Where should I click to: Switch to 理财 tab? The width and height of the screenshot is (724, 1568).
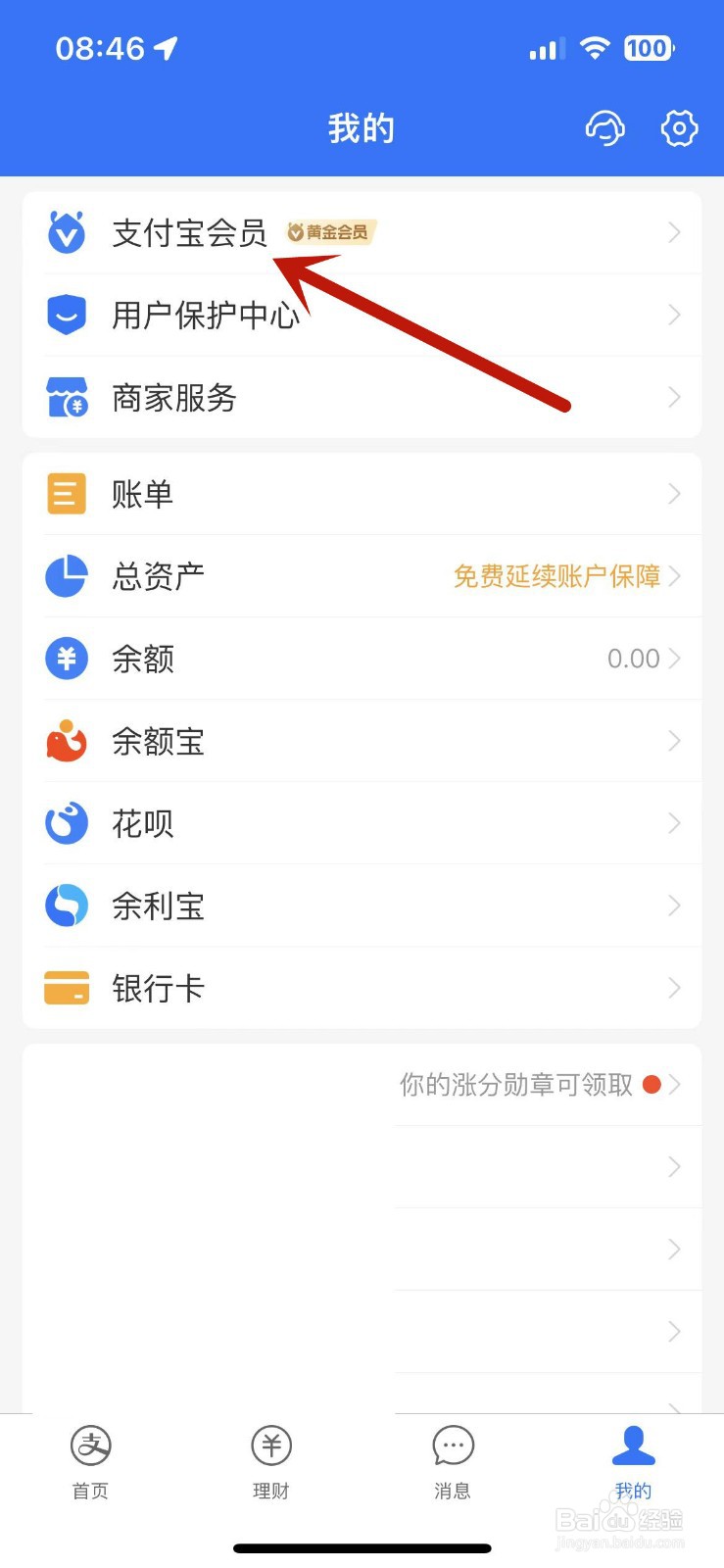click(271, 1462)
